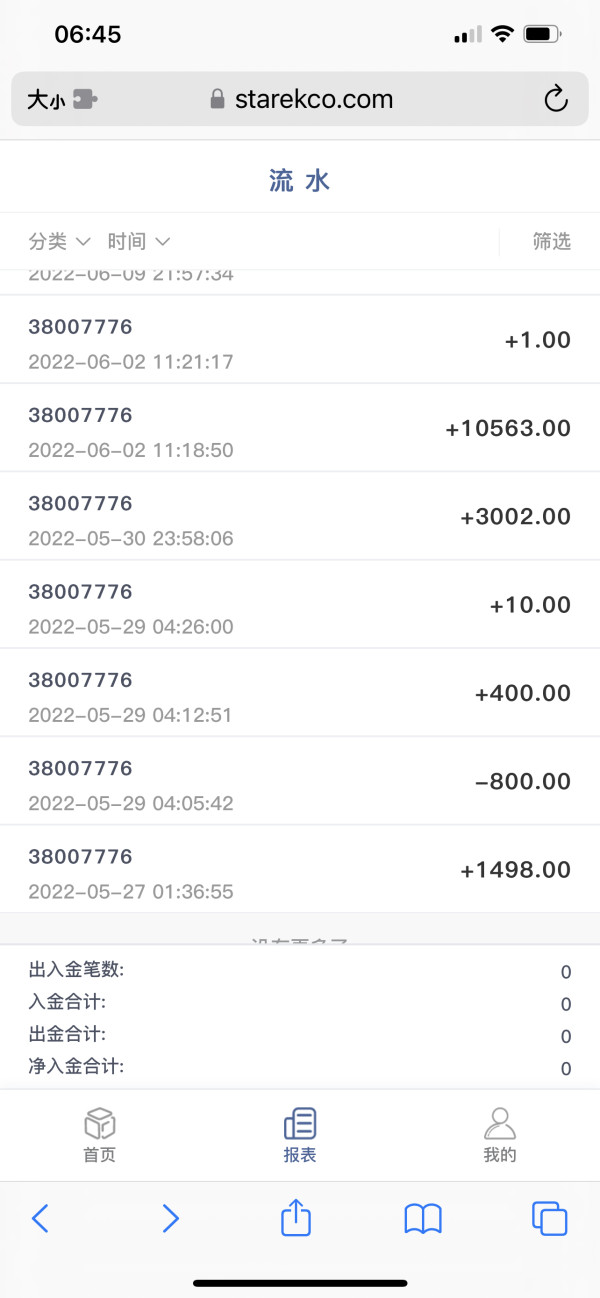Open the +3002.00 transaction entry
The width and height of the screenshot is (600, 1298).
coord(300,516)
